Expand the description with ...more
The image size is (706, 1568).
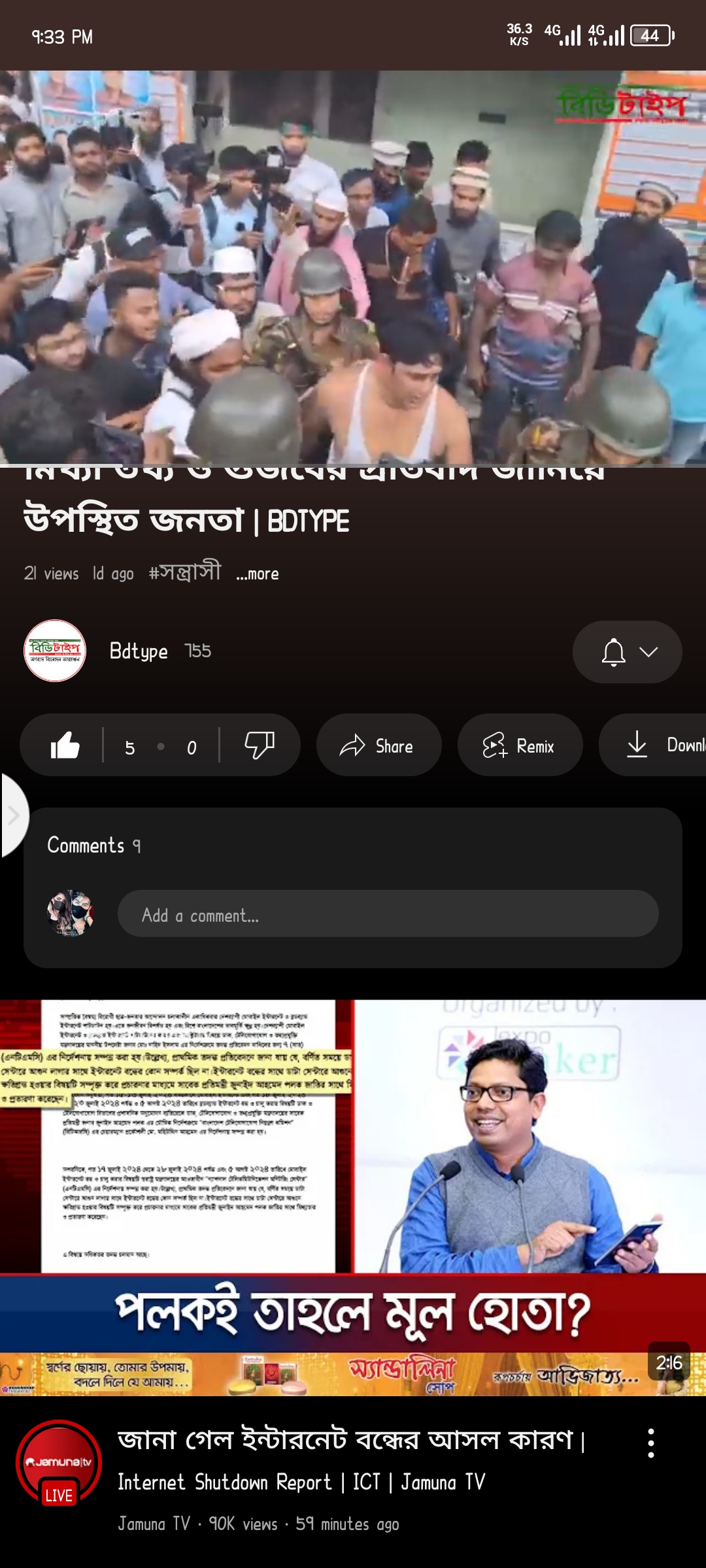point(258,574)
